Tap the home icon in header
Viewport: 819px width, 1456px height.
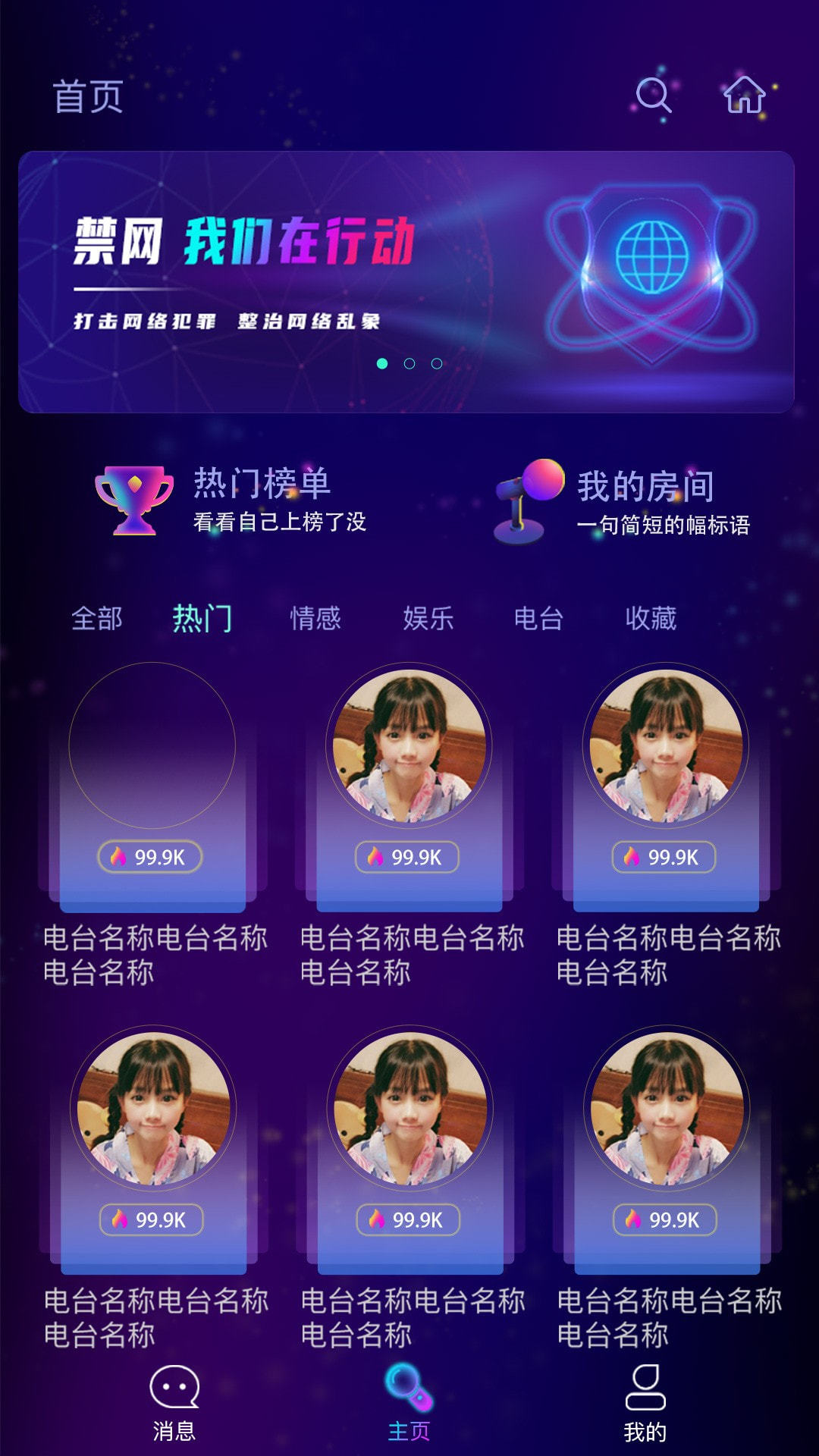pos(744,96)
